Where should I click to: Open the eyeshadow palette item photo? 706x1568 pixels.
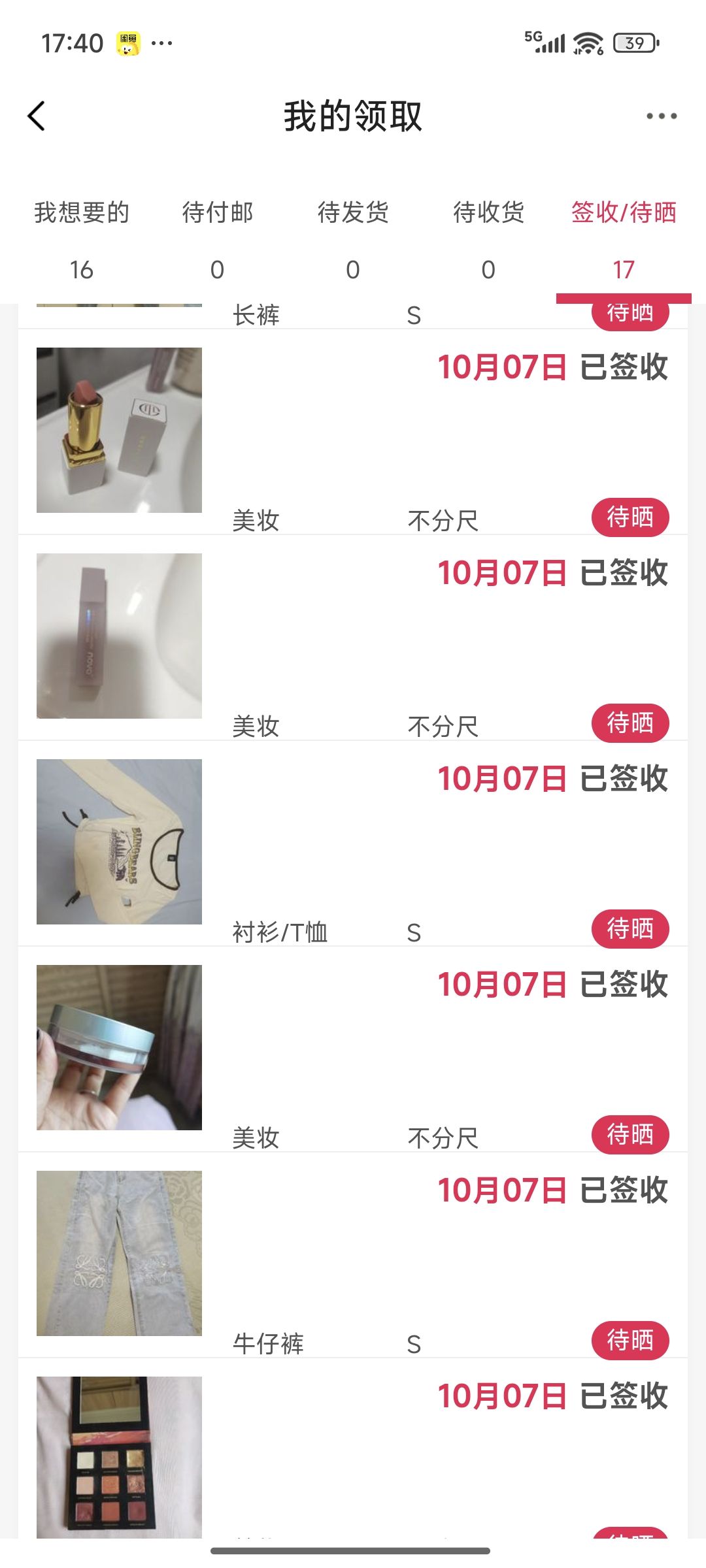coord(119,1457)
